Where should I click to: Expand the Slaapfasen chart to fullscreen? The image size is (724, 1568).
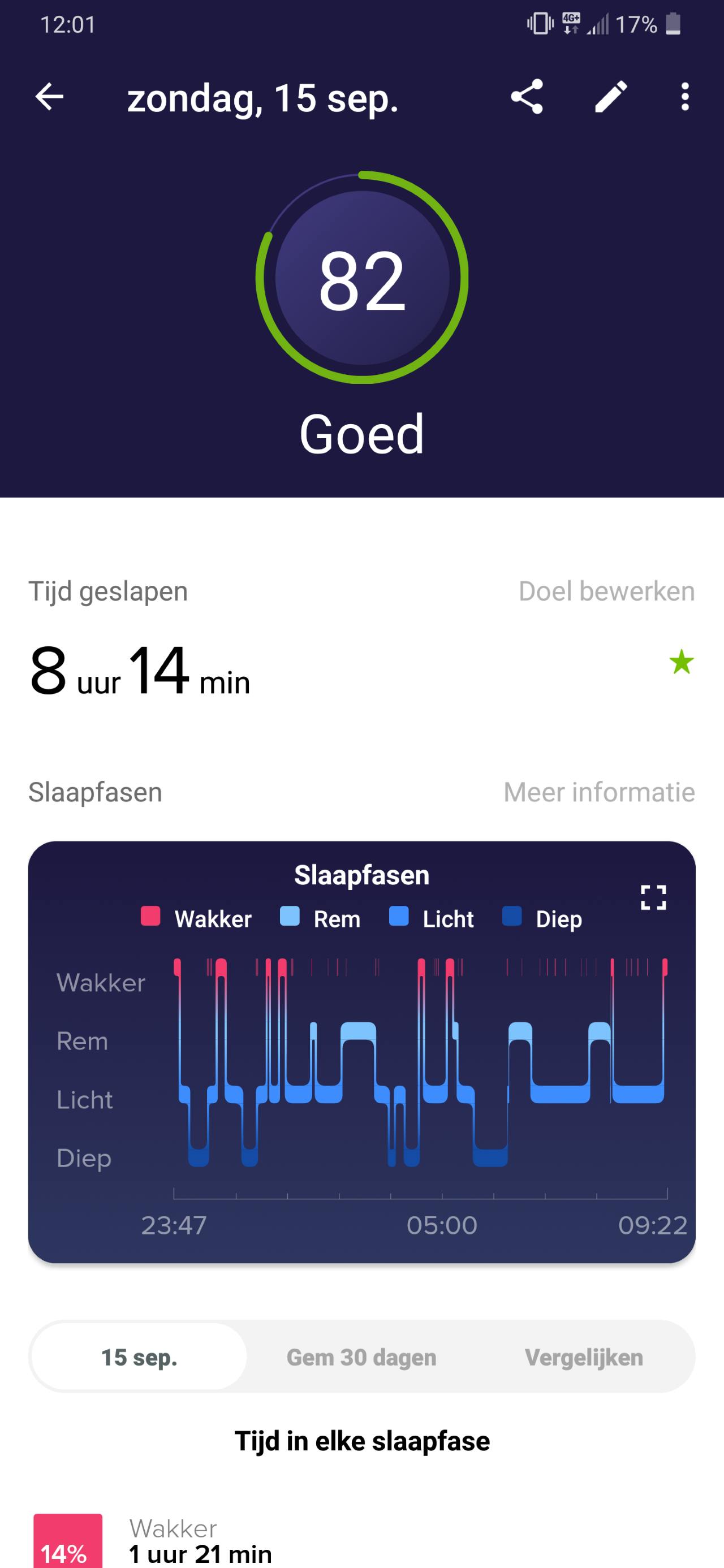click(653, 897)
